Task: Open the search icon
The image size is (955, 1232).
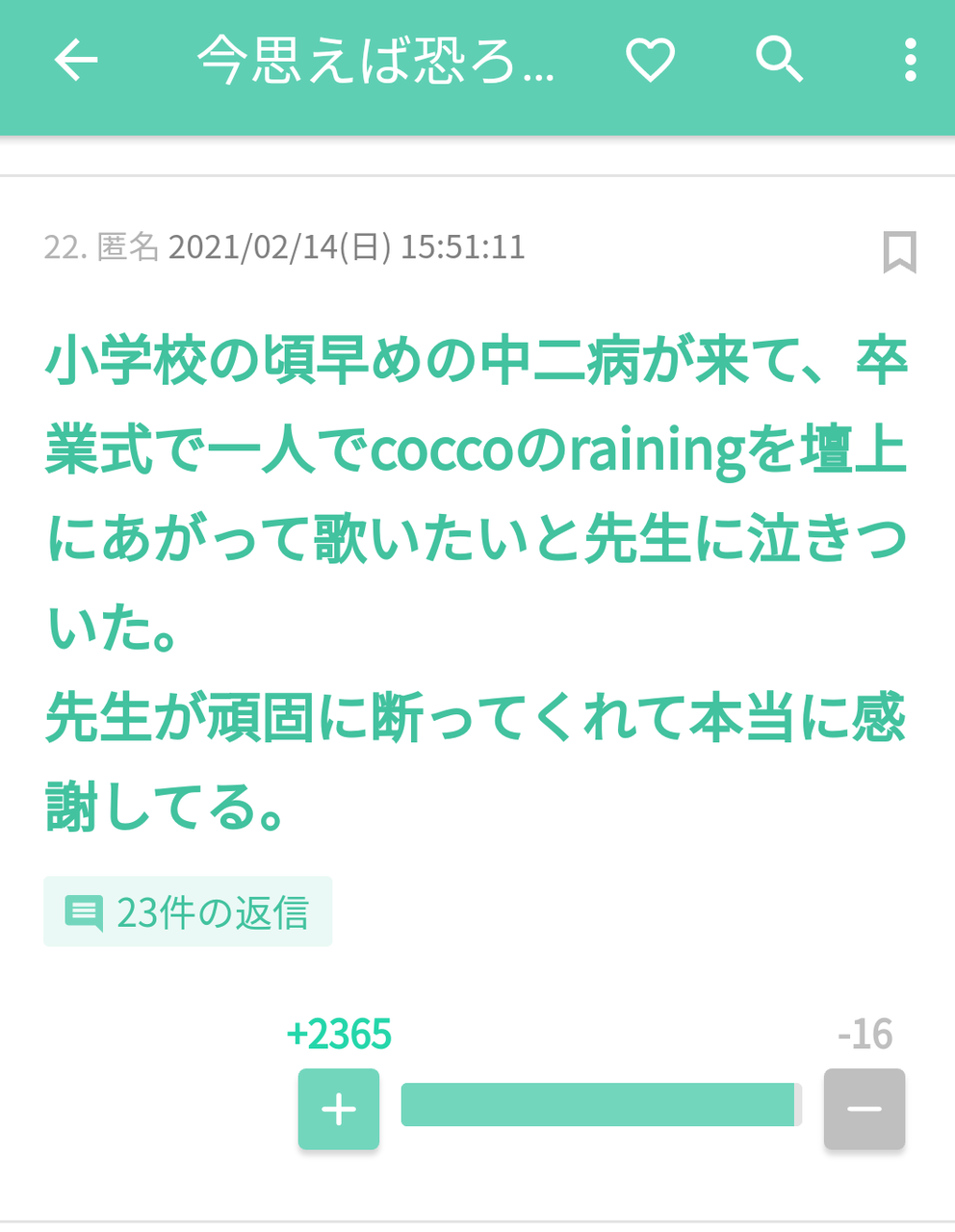Action: pos(780,61)
